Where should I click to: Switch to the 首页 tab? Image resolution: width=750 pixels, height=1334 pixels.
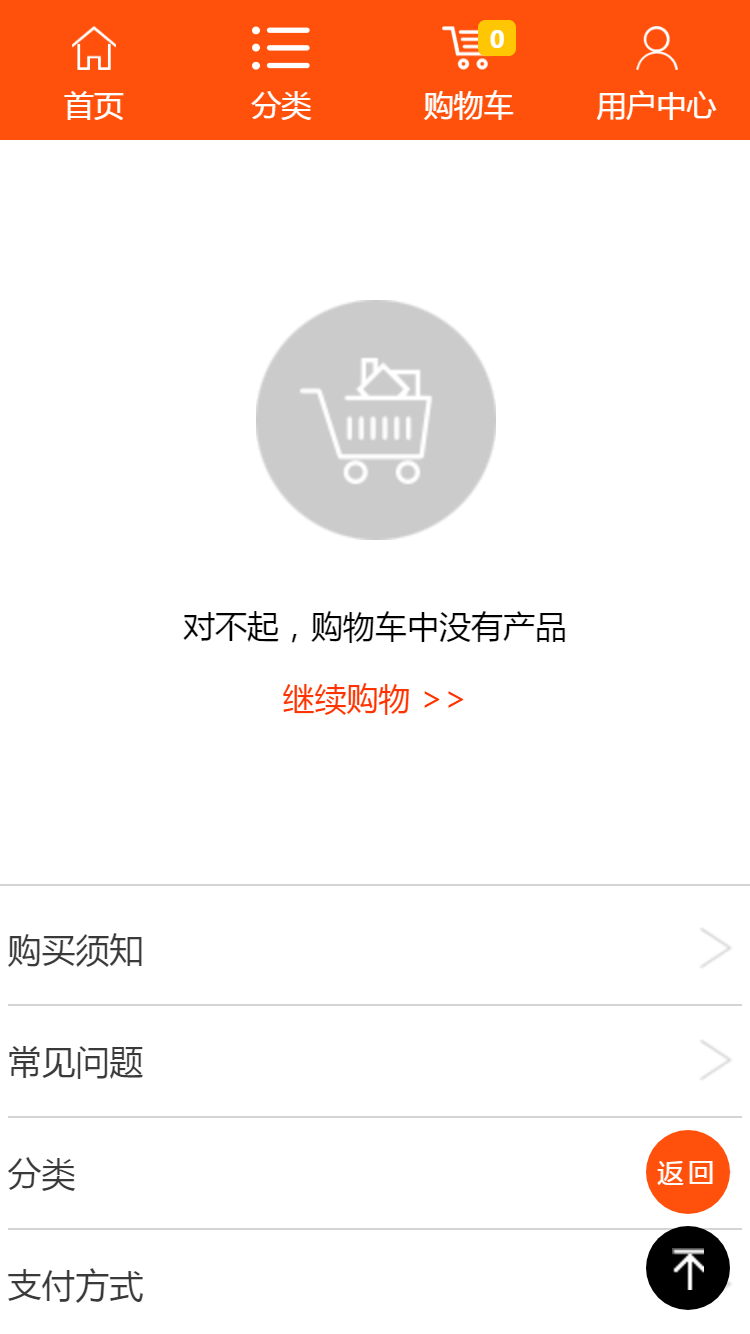[94, 105]
